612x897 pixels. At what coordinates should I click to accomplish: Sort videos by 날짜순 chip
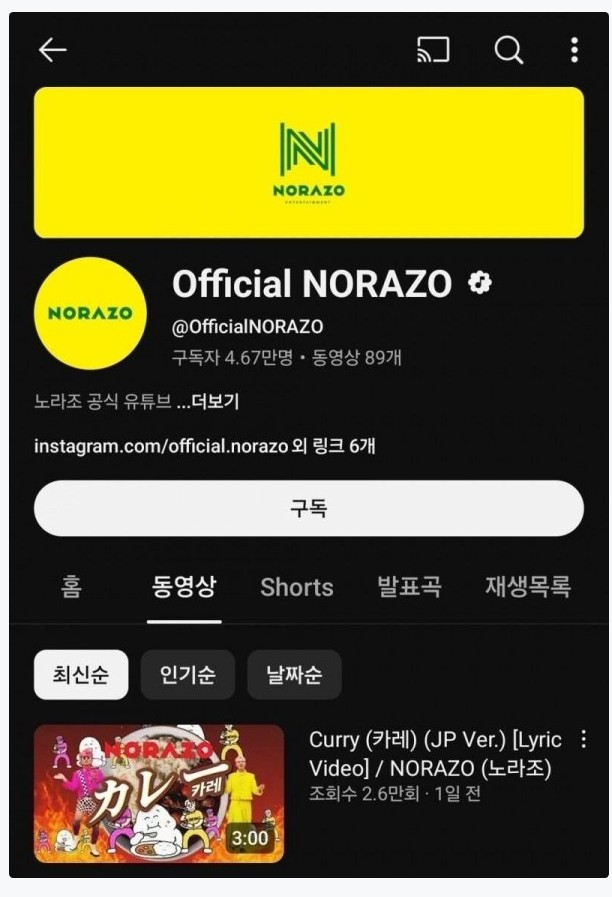point(294,675)
